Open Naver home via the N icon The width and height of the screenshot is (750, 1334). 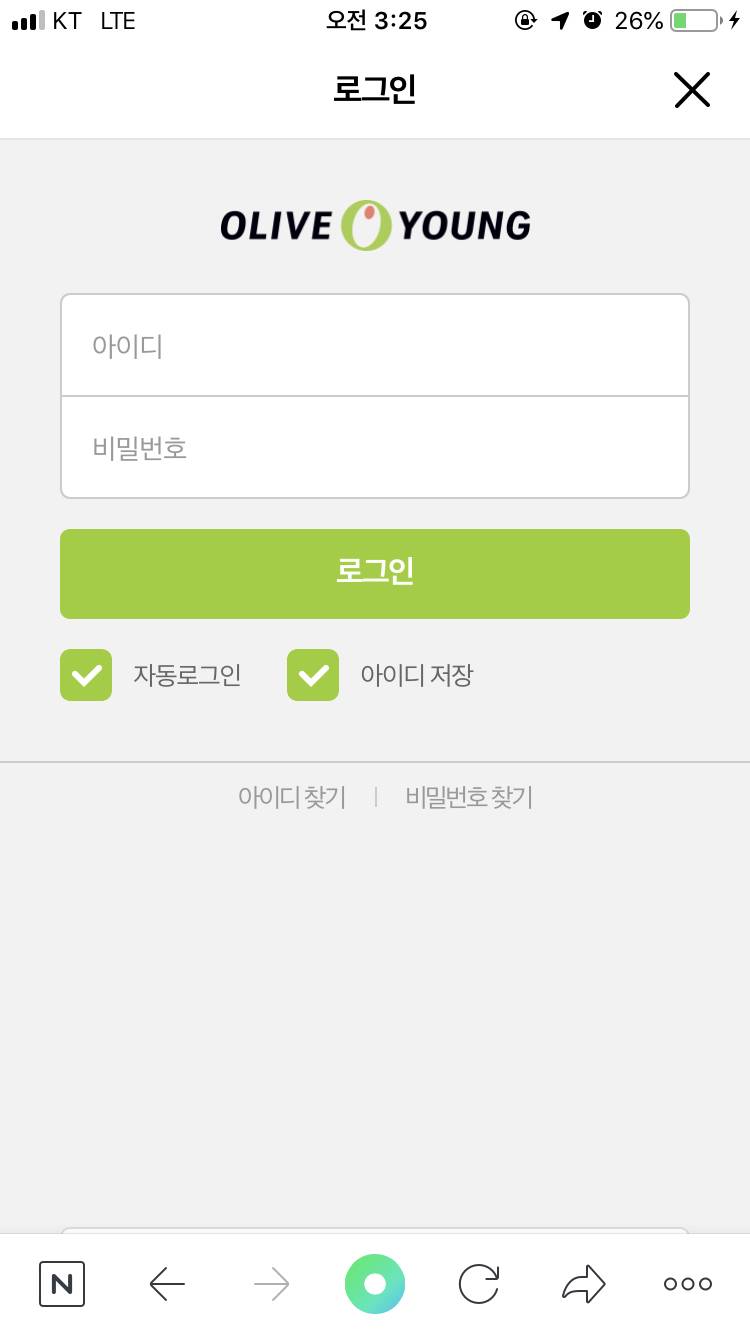point(61,1283)
